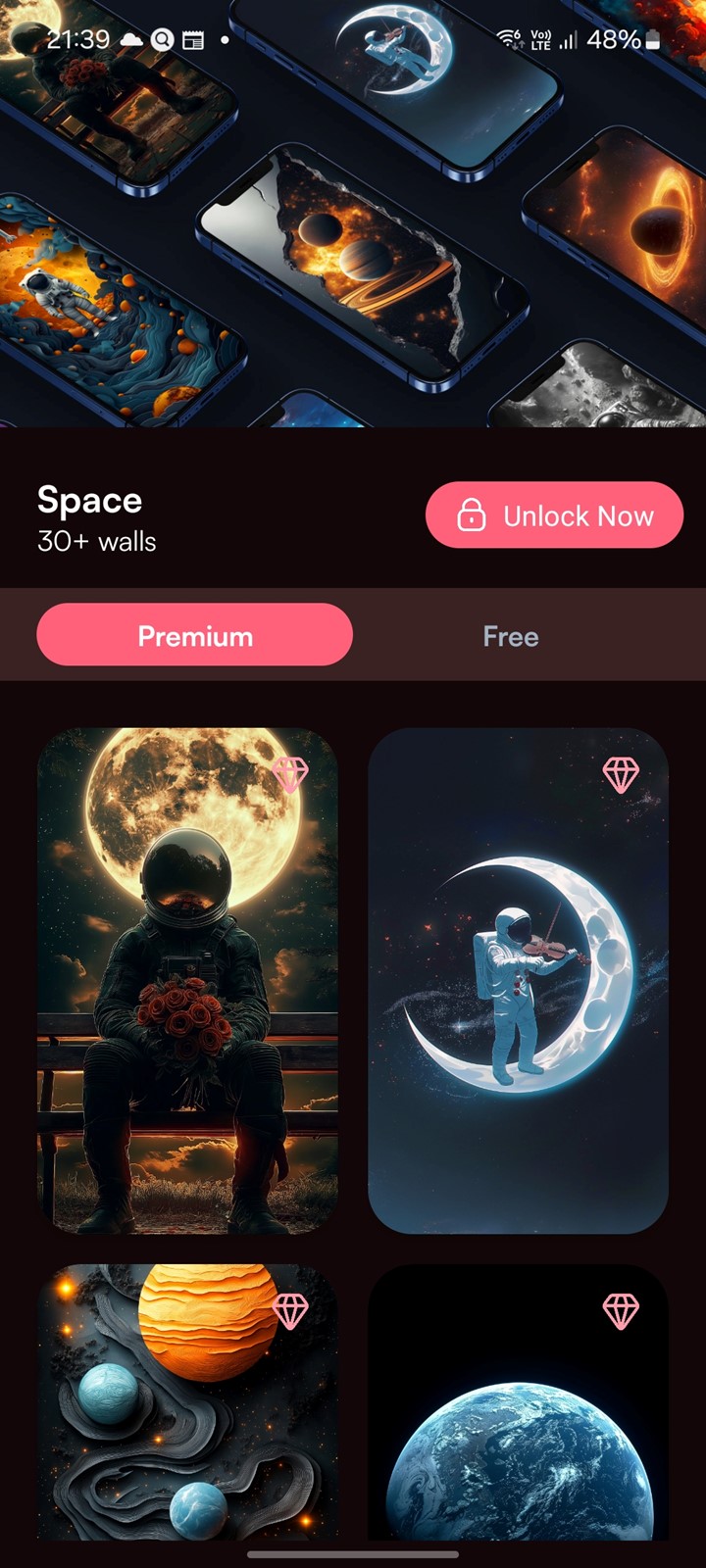Select the Premium tab
This screenshot has width=706, height=1568.
[x=195, y=635]
